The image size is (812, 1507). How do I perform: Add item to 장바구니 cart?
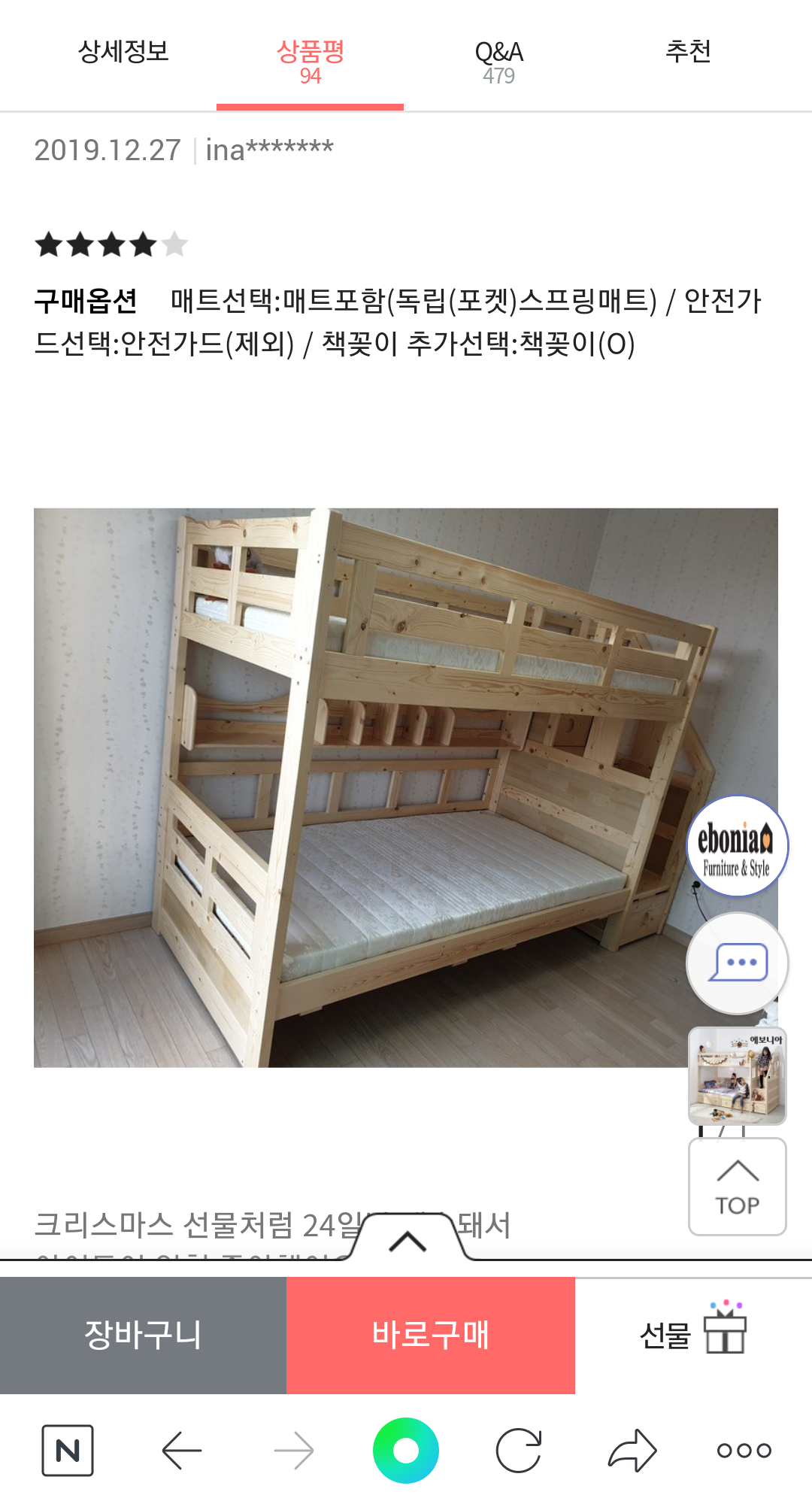click(x=143, y=1336)
